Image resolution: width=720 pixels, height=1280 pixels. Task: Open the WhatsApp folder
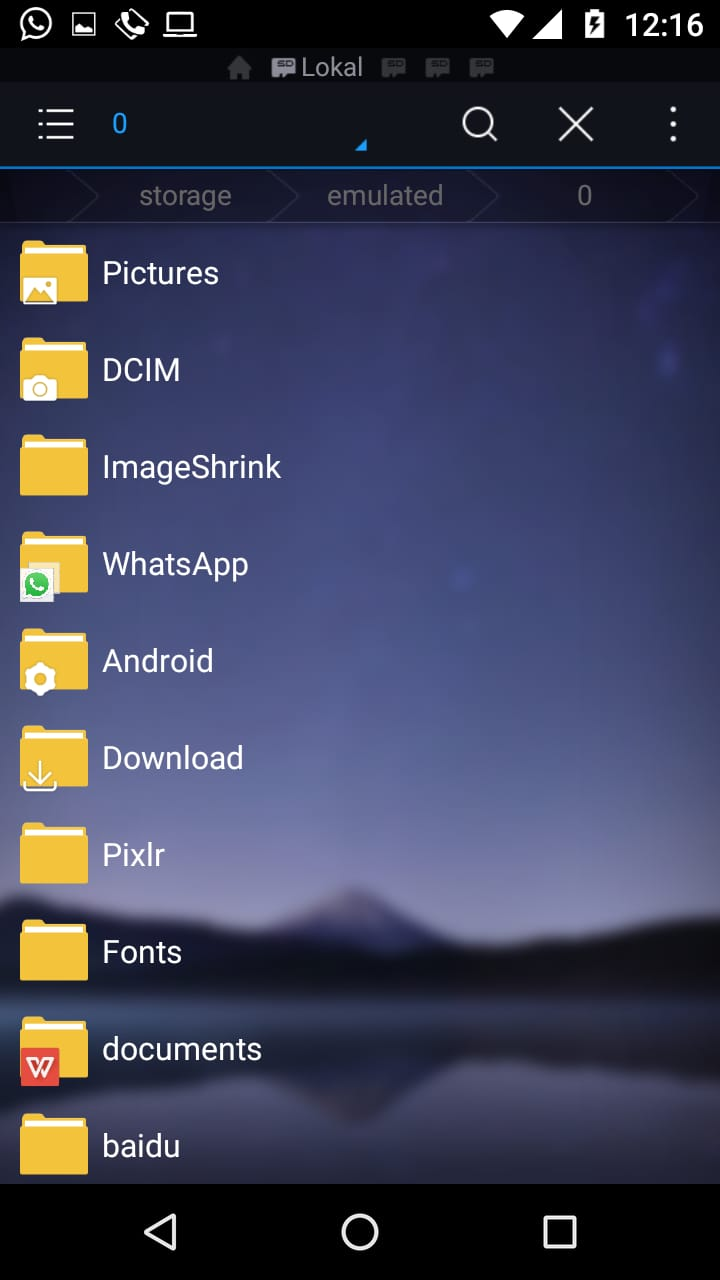coord(360,564)
